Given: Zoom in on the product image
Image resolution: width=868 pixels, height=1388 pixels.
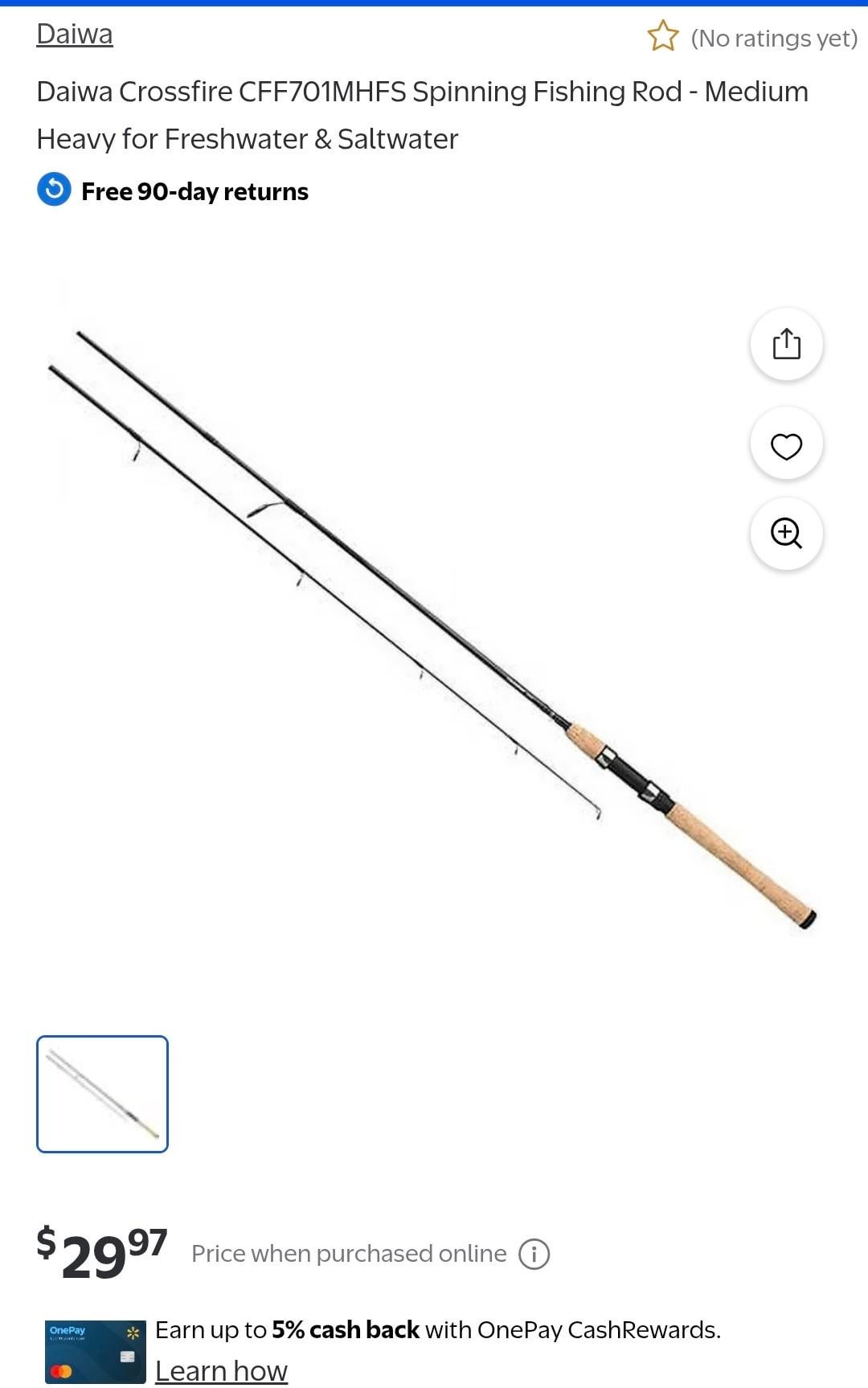Looking at the screenshot, I should tap(786, 534).
